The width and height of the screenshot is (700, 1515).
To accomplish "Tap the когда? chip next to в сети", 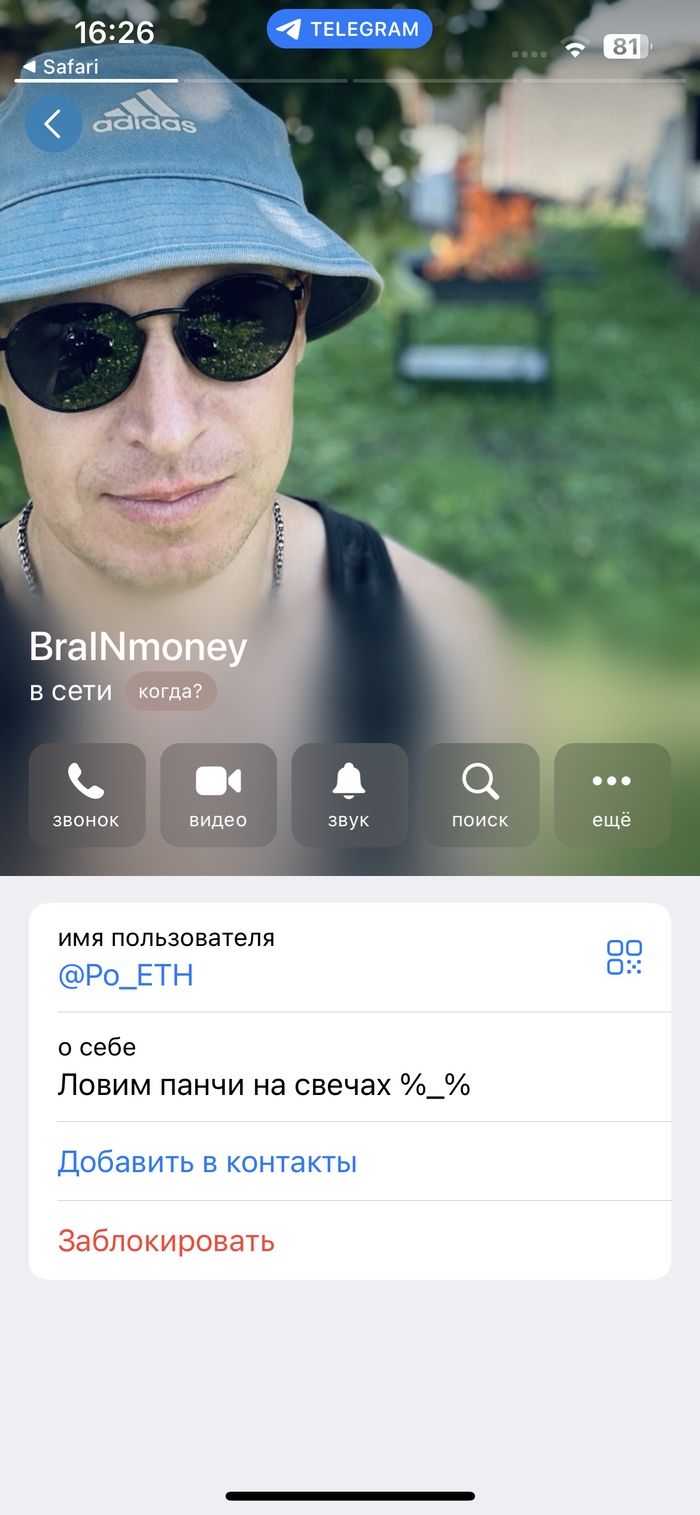I will pos(171,692).
